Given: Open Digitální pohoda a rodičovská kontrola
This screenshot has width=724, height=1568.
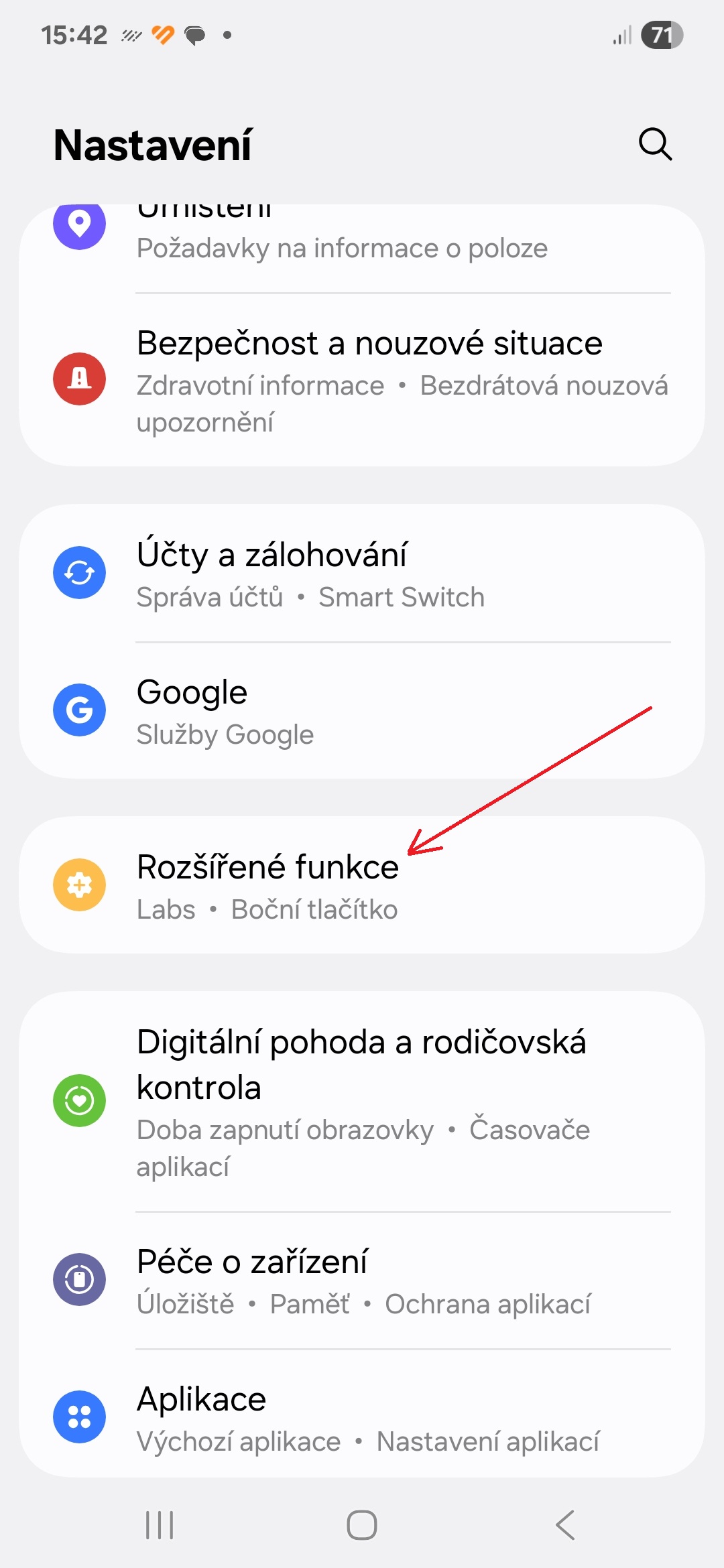Looking at the screenshot, I should [362, 1101].
